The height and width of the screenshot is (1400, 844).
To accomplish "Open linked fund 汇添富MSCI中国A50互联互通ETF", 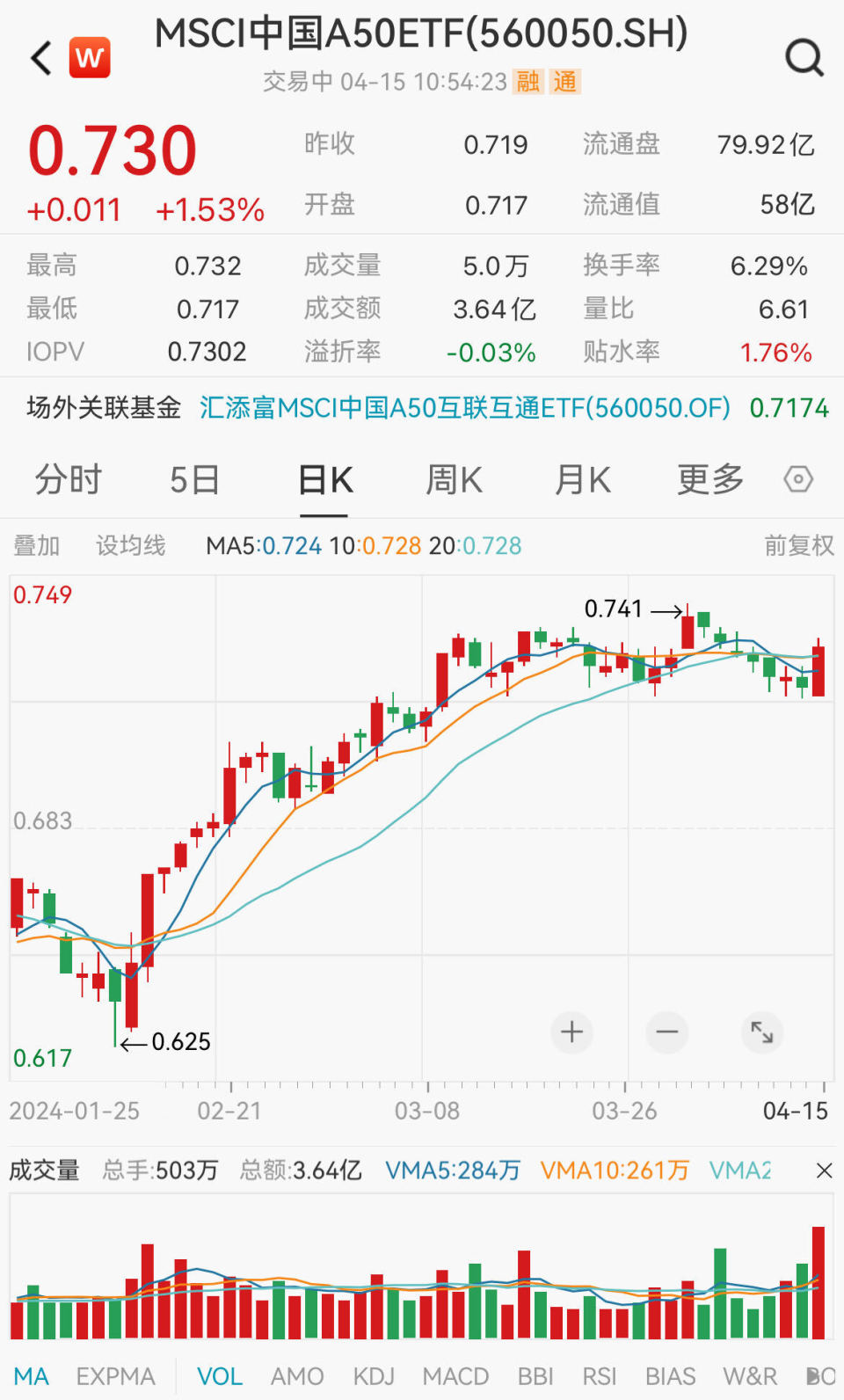I will pyautogui.click(x=464, y=408).
